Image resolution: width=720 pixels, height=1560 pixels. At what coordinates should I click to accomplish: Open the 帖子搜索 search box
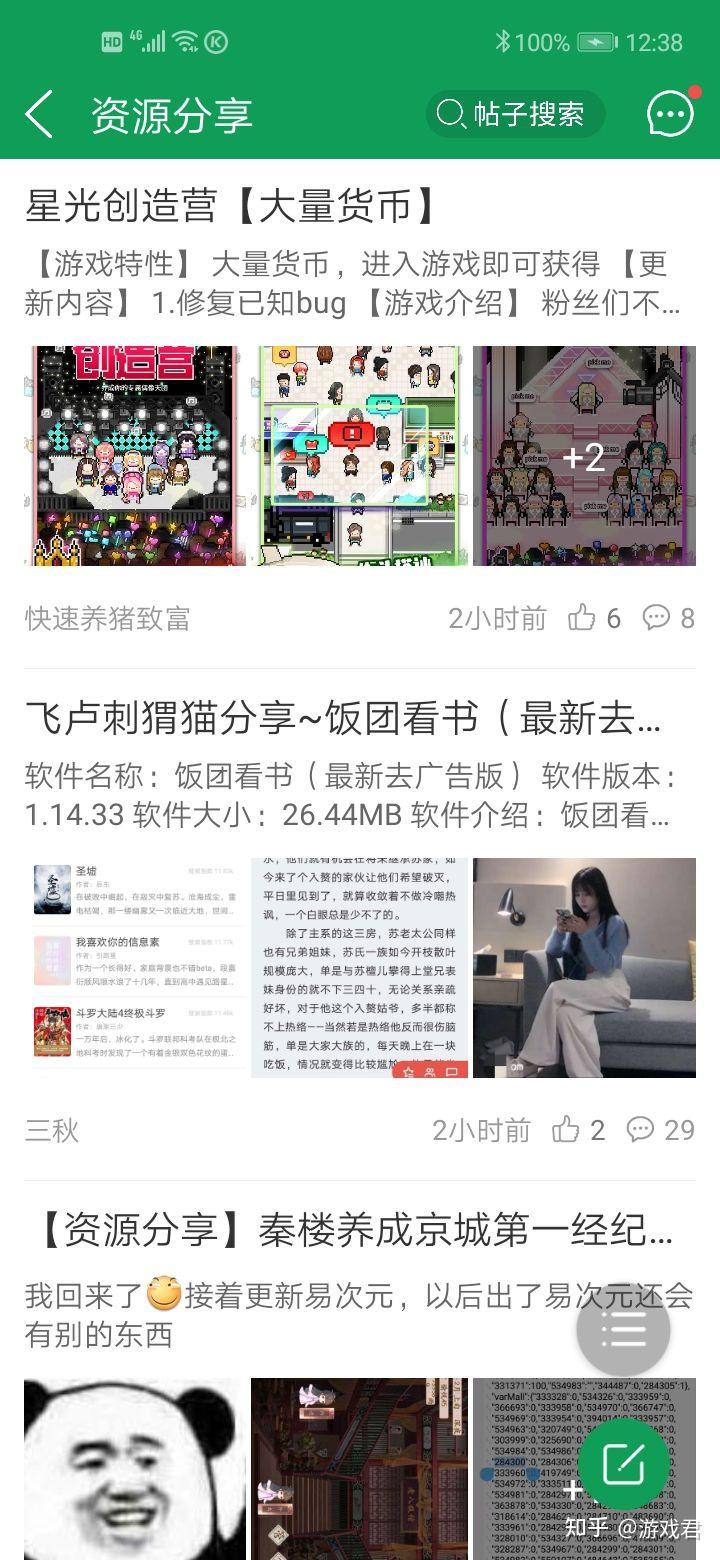pyautogui.click(x=515, y=115)
